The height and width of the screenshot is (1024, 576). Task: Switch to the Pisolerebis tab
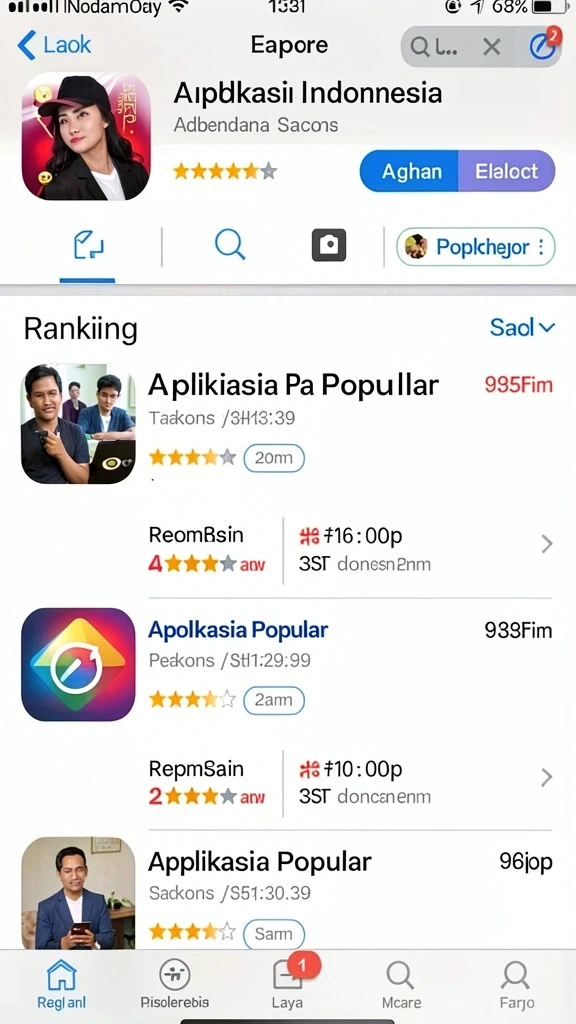[175, 984]
